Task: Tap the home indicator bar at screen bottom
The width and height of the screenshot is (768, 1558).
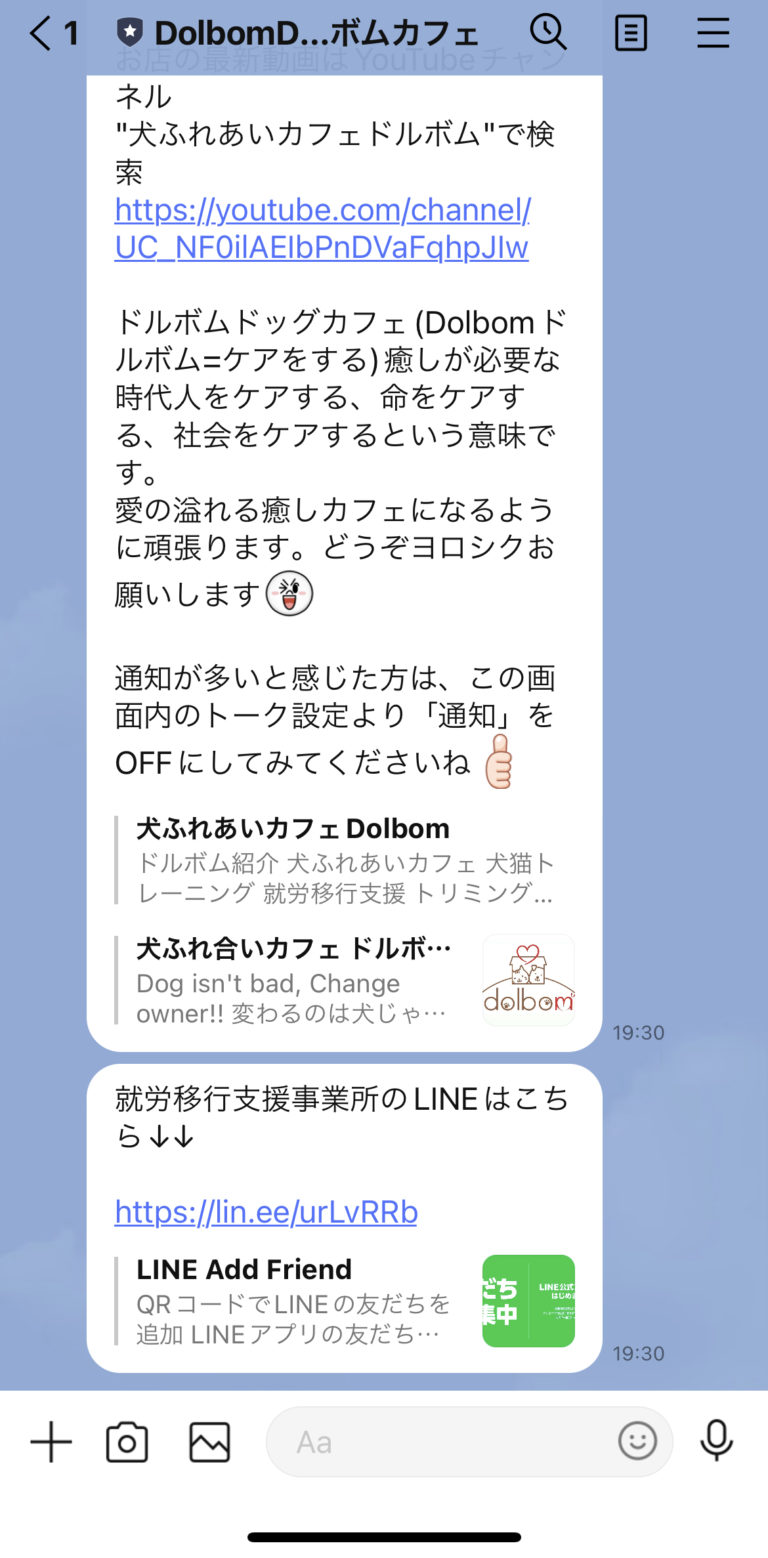Action: (384, 1537)
